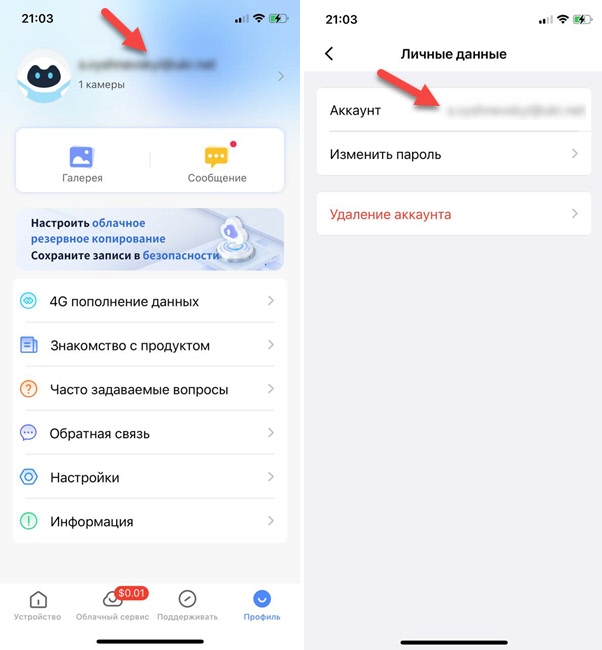
Task: Open the Информация row
Action: (x=148, y=521)
